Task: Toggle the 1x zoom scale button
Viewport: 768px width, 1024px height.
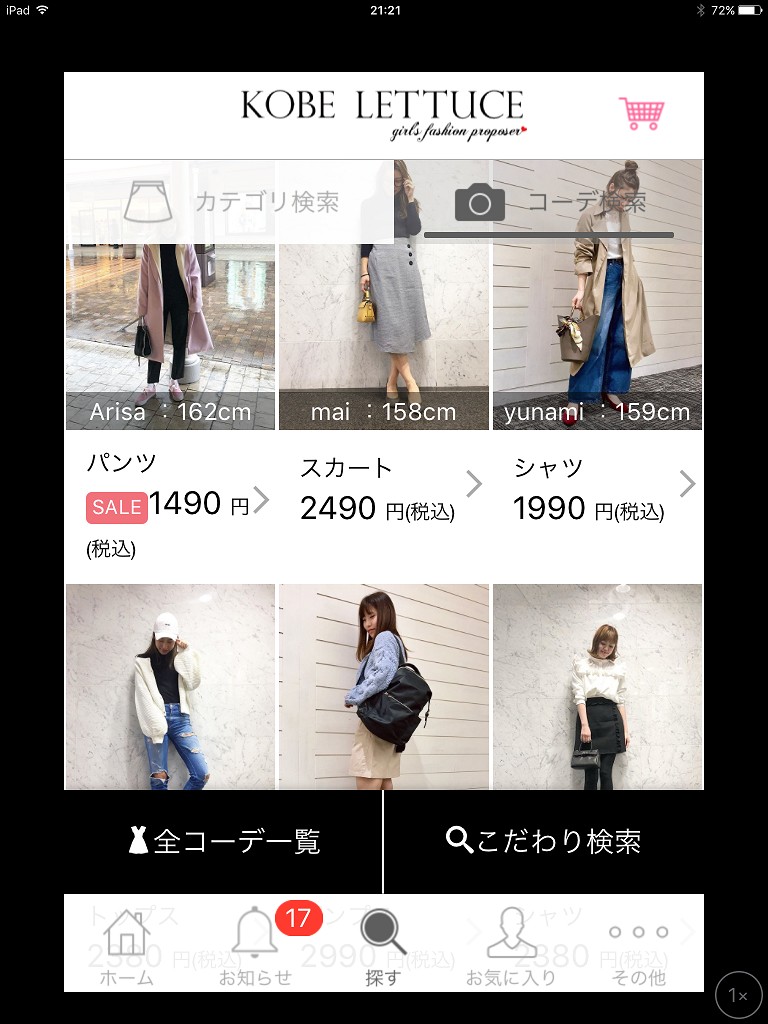Action: coord(738,995)
